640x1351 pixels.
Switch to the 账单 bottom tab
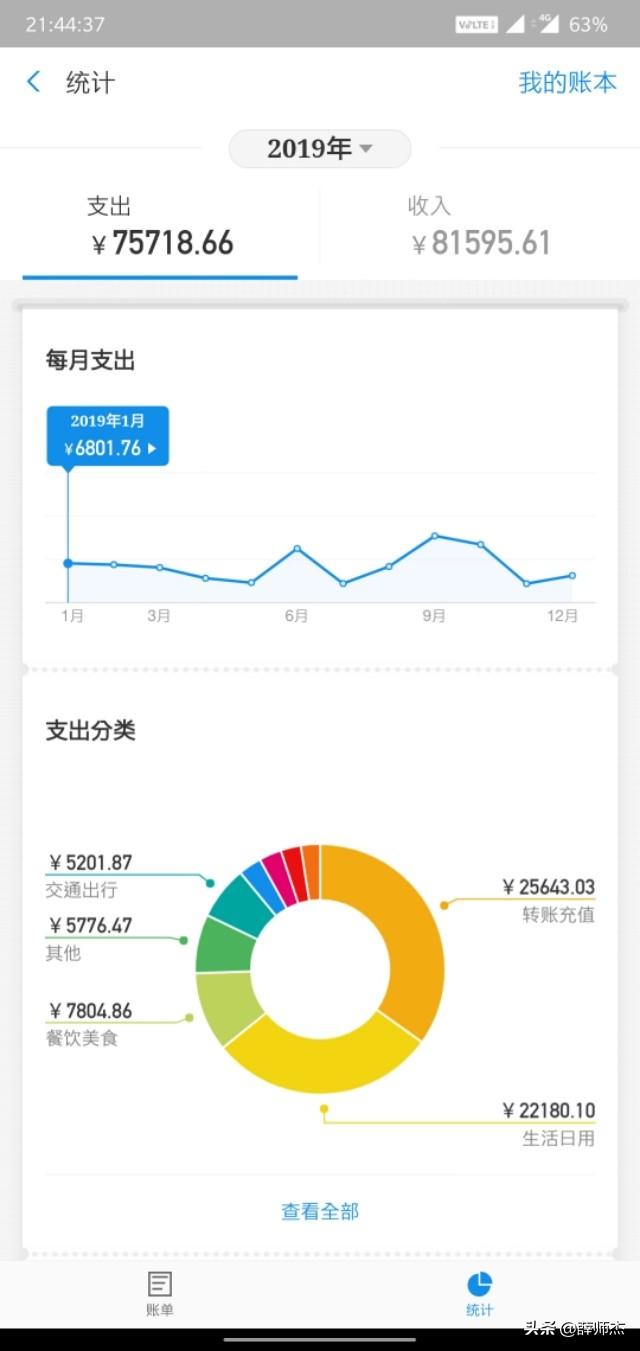[x=160, y=1293]
